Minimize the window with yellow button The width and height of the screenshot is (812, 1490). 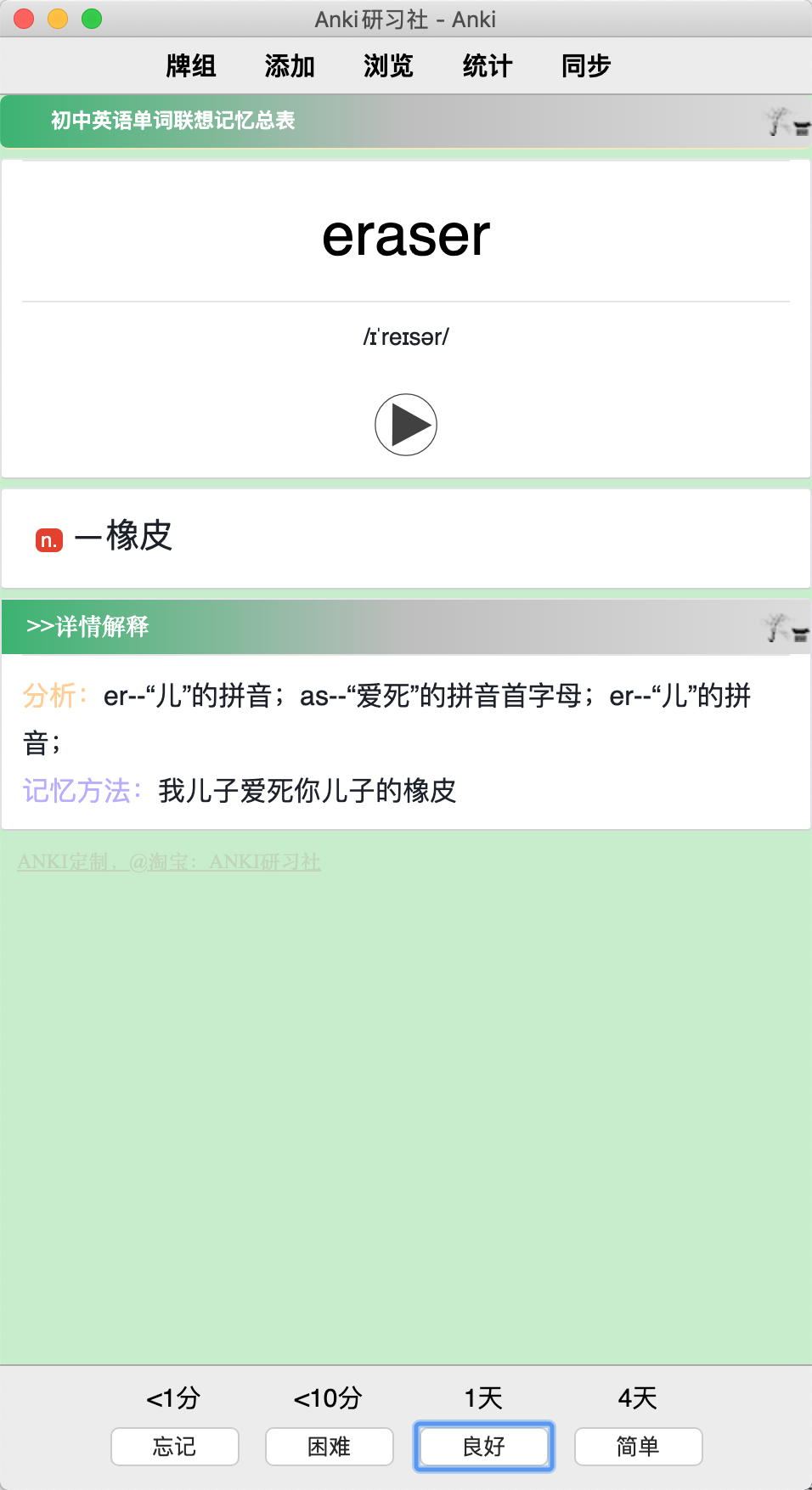58,19
